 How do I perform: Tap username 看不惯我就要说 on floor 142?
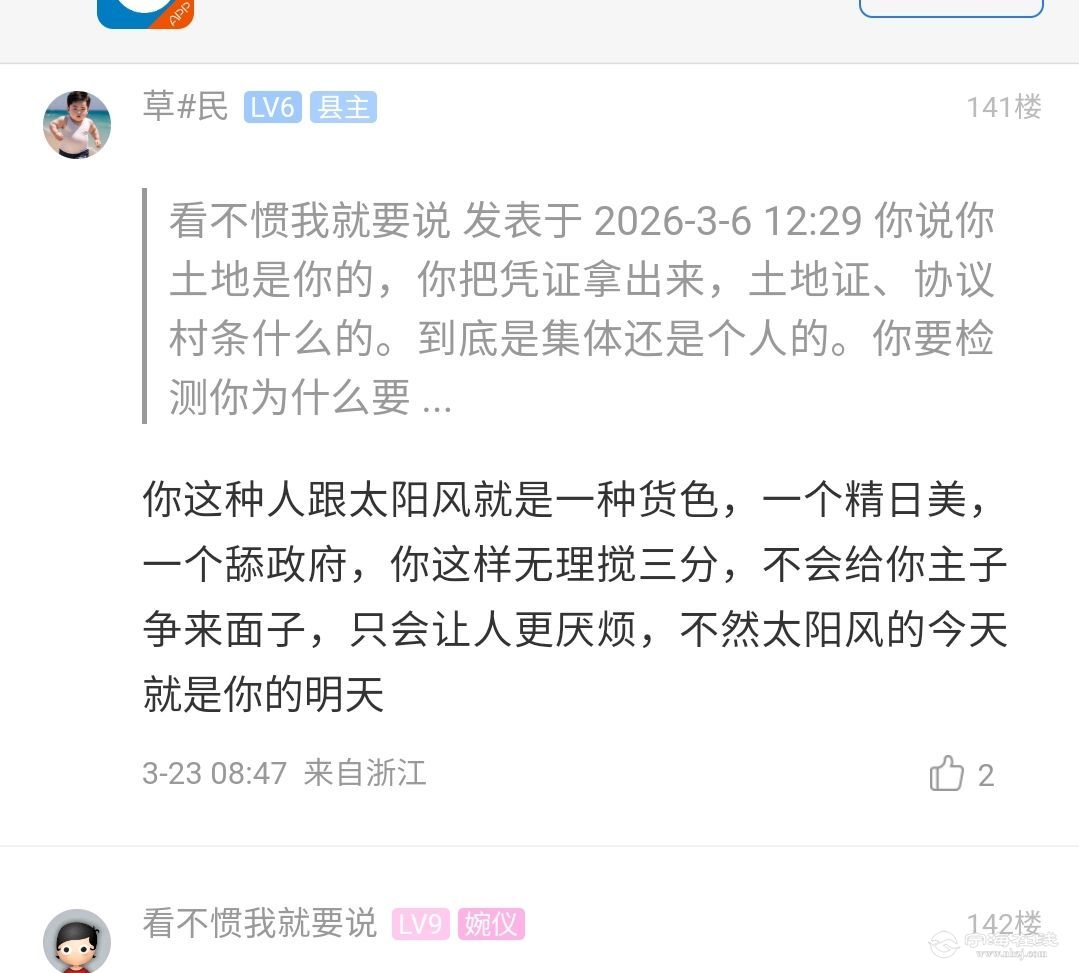coord(259,923)
